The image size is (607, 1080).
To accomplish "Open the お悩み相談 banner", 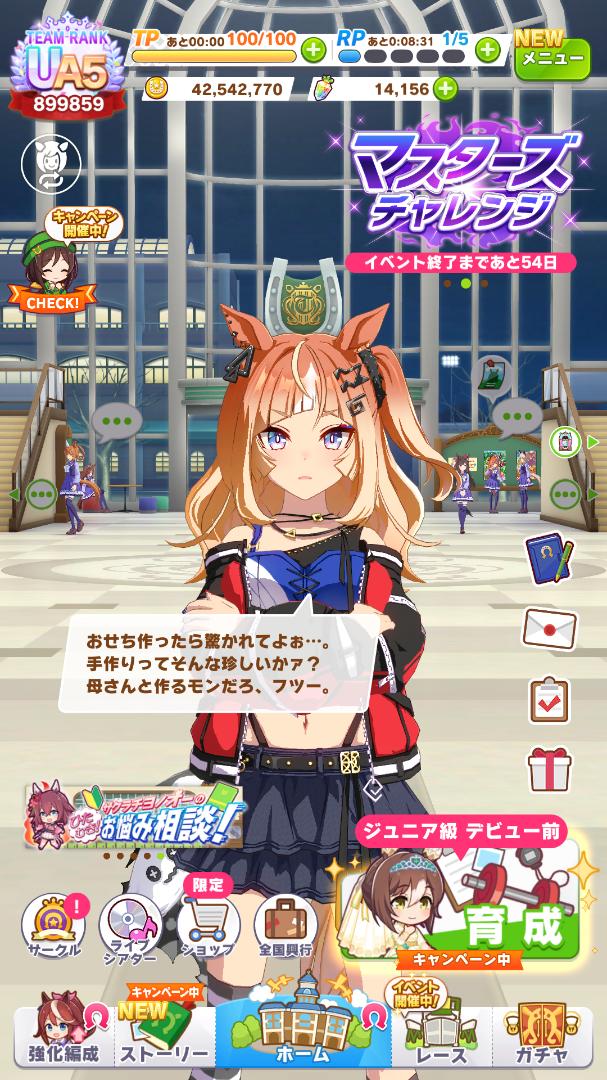I will pyautogui.click(x=133, y=814).
